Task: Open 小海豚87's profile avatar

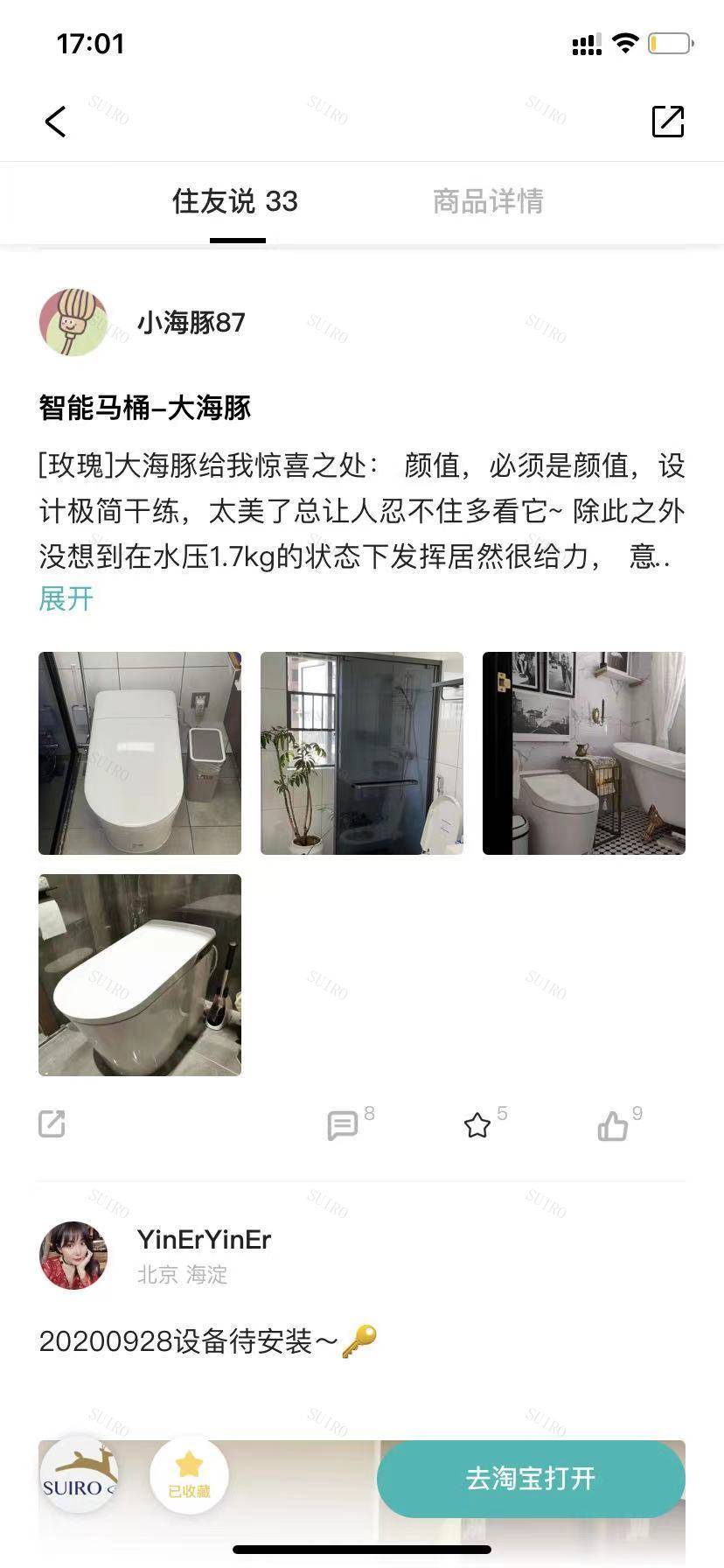Action: pos(73,323)
